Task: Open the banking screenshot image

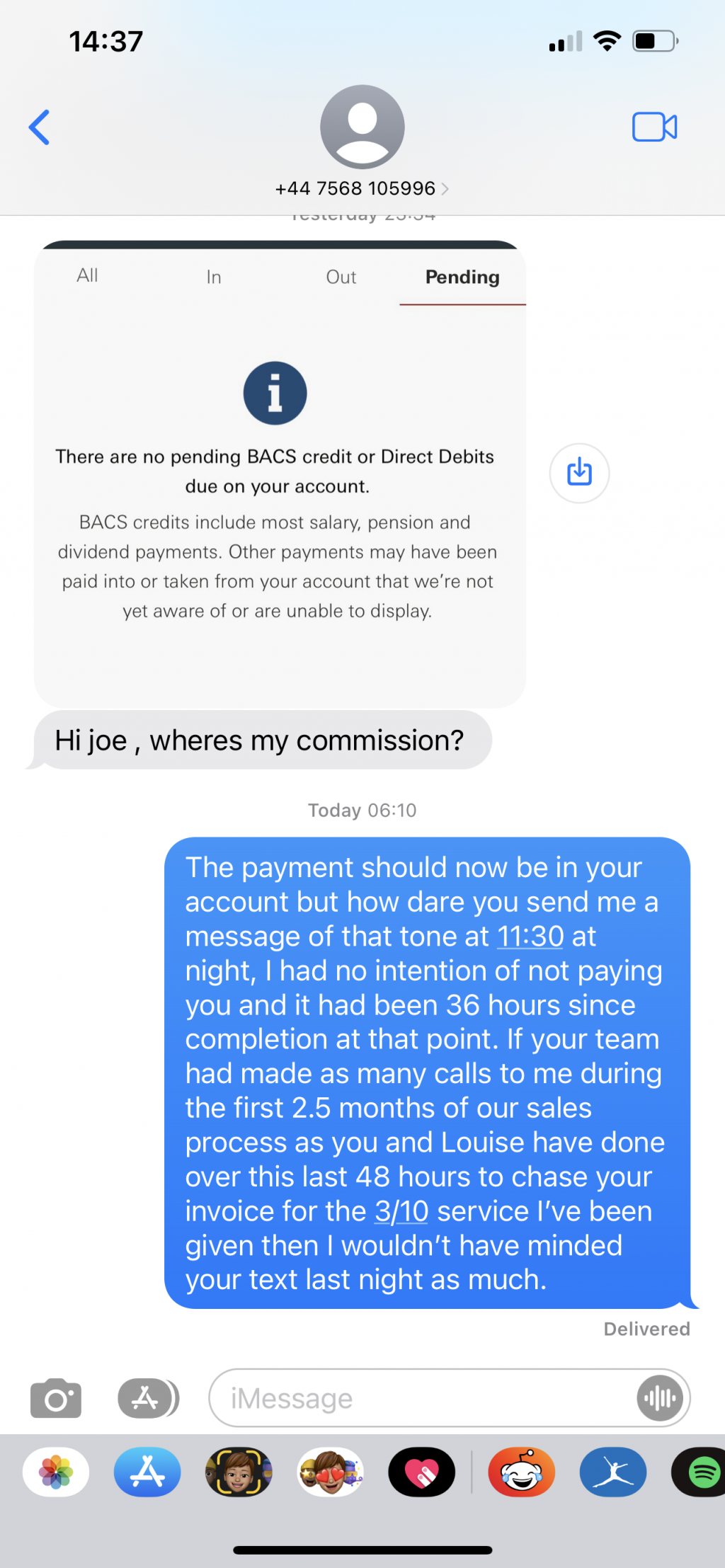Action: click(280, 474)
